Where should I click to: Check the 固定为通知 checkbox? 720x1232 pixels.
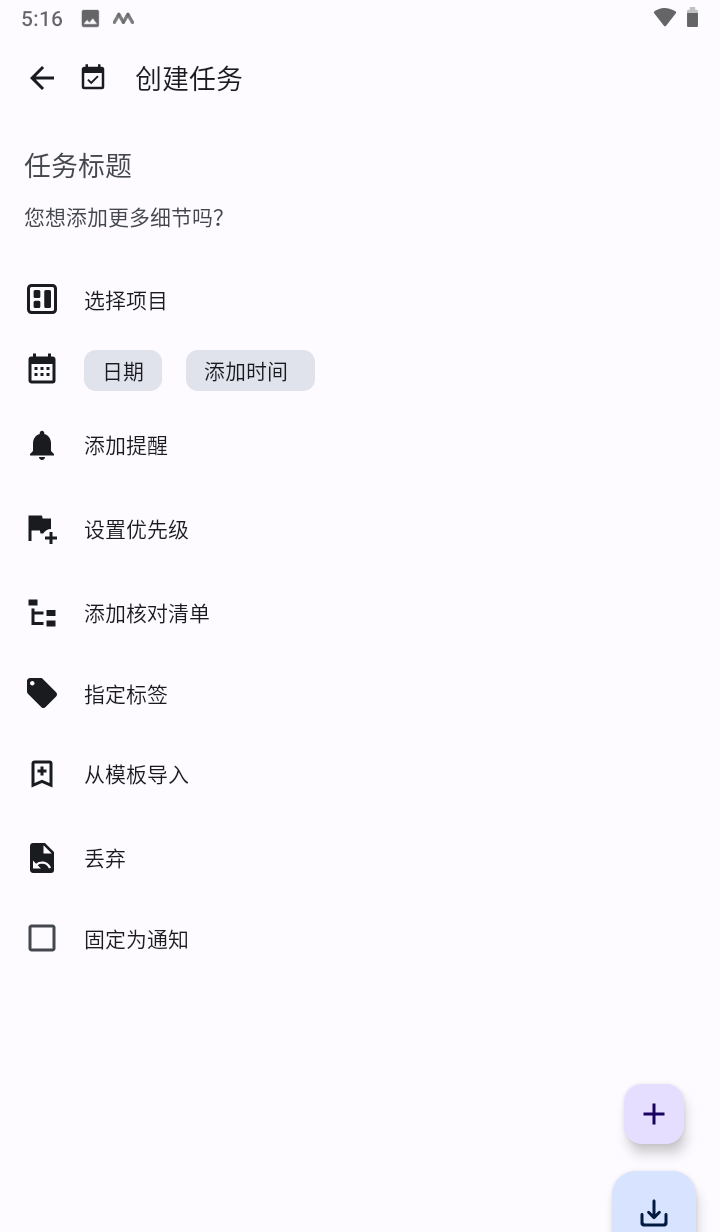pos(41,938)
